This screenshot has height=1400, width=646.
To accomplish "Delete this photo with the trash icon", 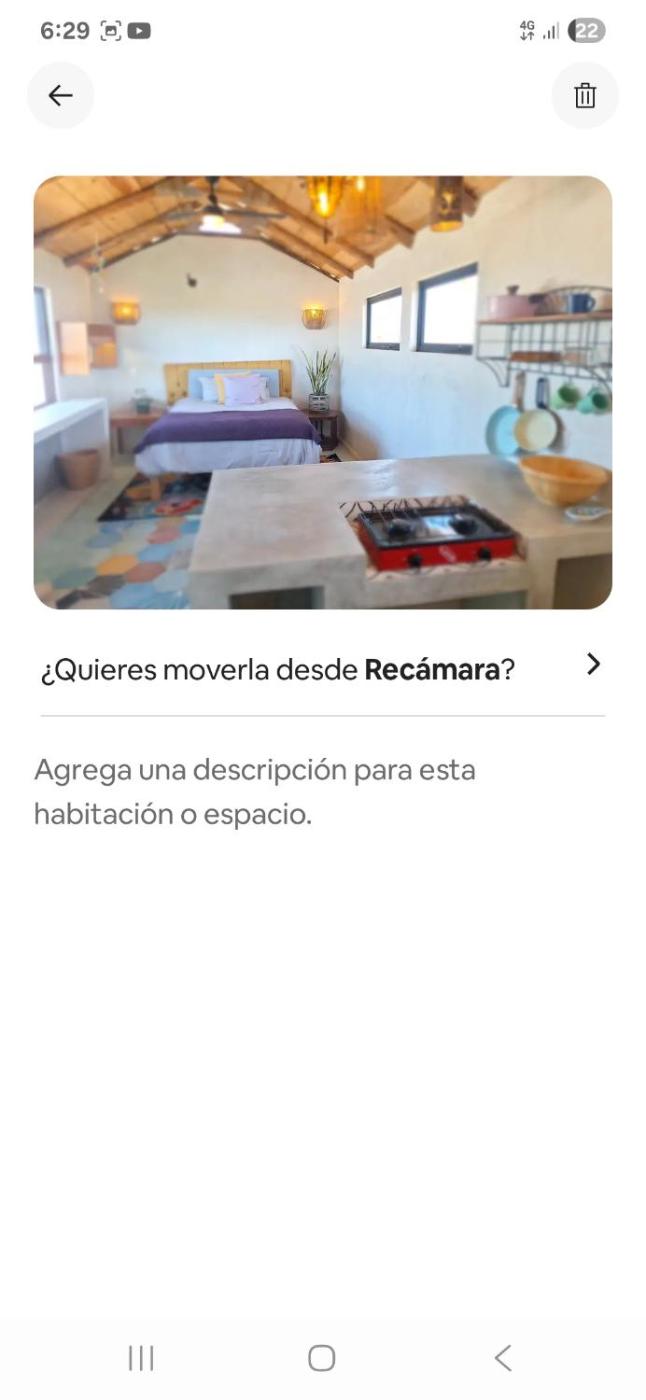I will [585, 95].
